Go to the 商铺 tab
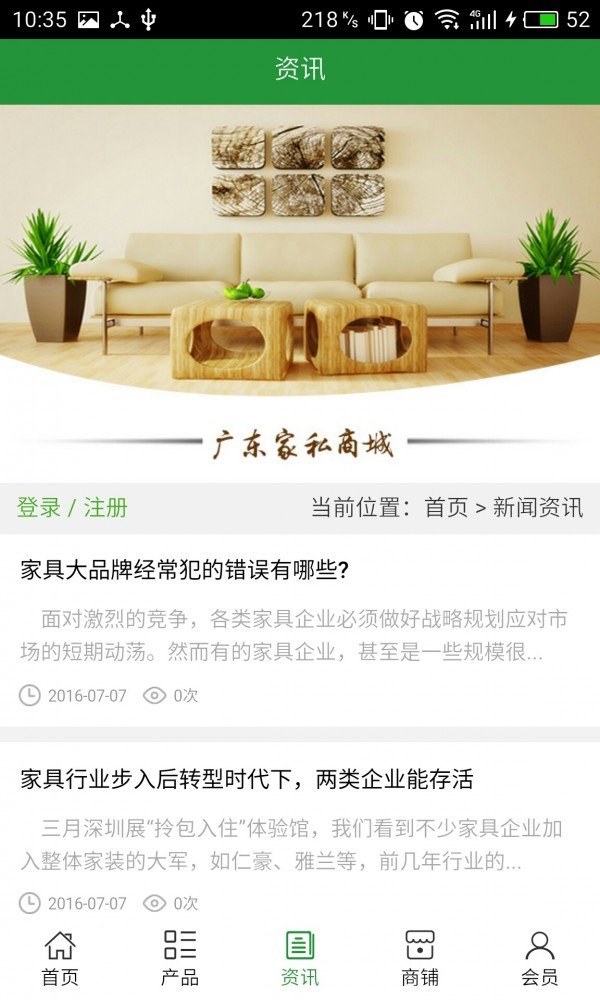The height and width of the screenshot is (1000, 600). 420,958
